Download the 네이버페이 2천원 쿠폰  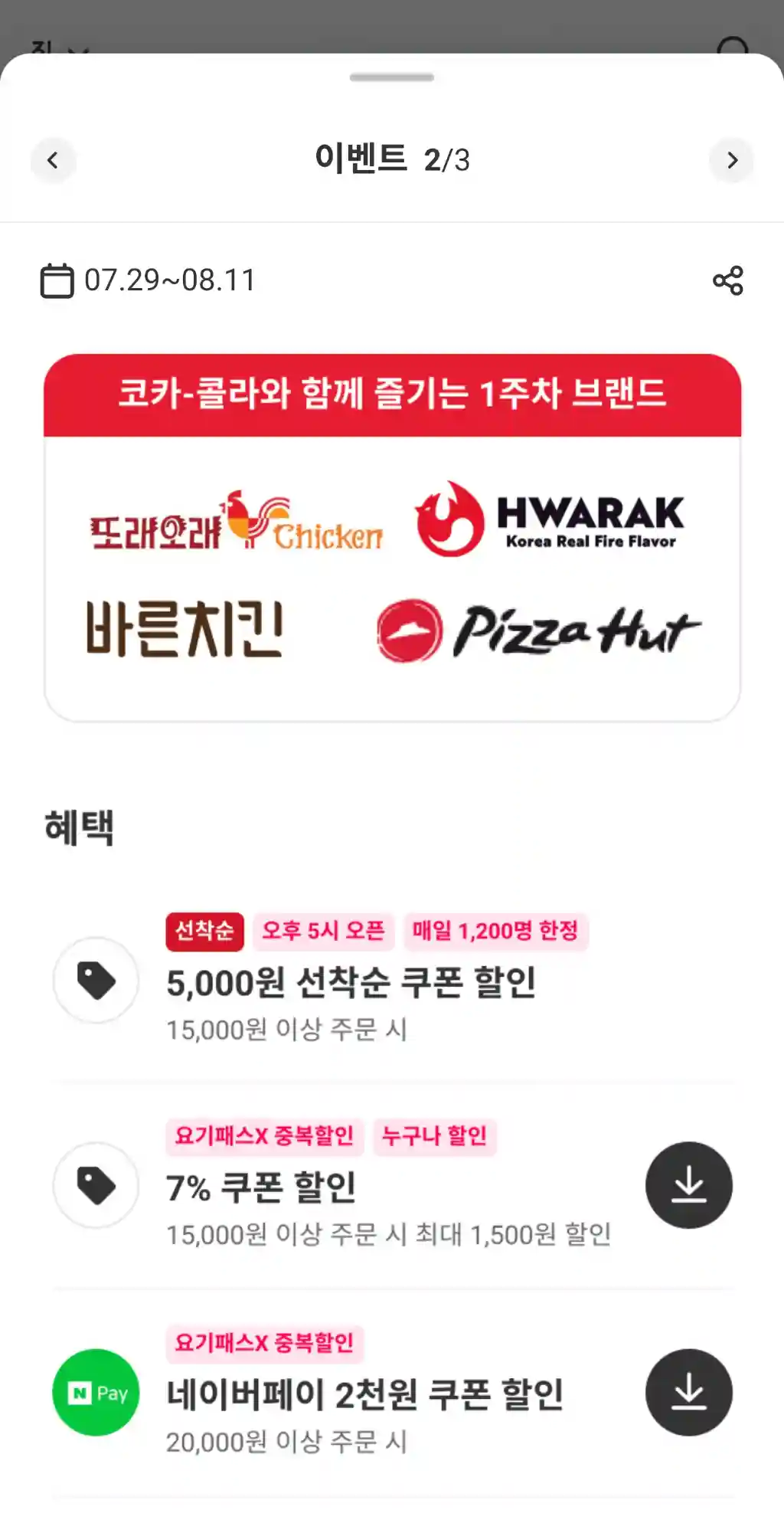[688, 1392]
